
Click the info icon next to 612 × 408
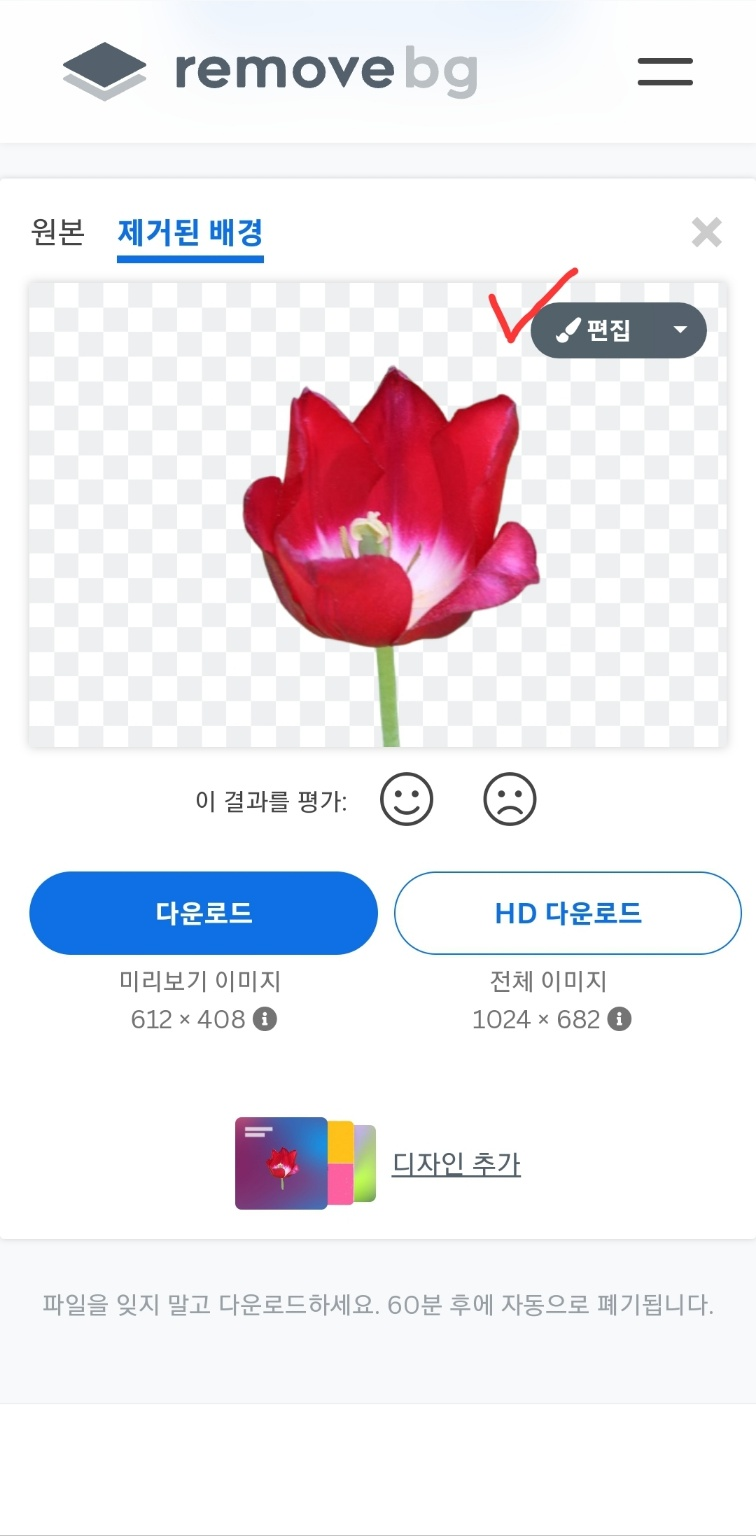[264, 1019]
